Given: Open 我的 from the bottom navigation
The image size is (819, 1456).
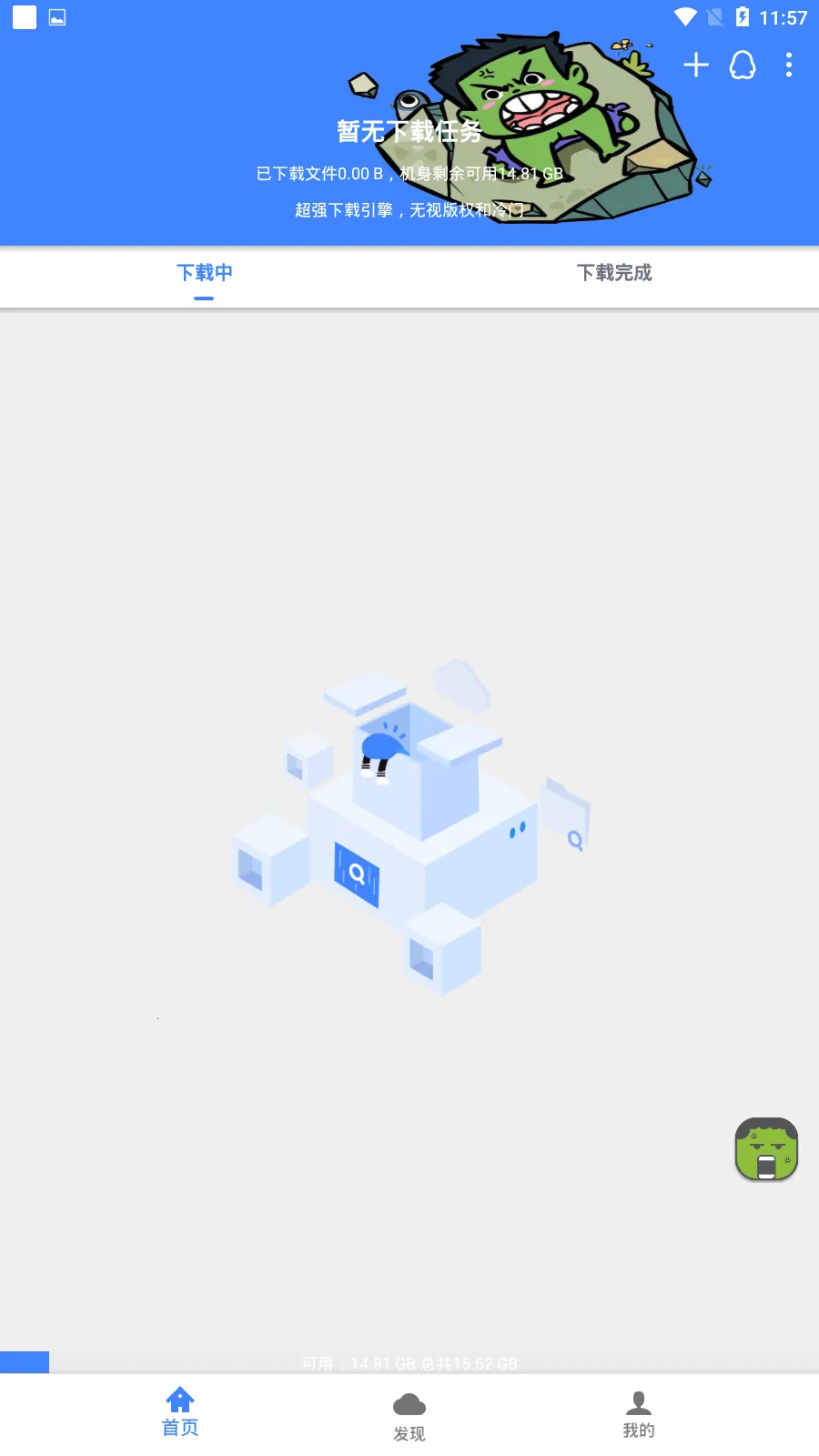Looking at the screenshot, I should coord(638,1415).
